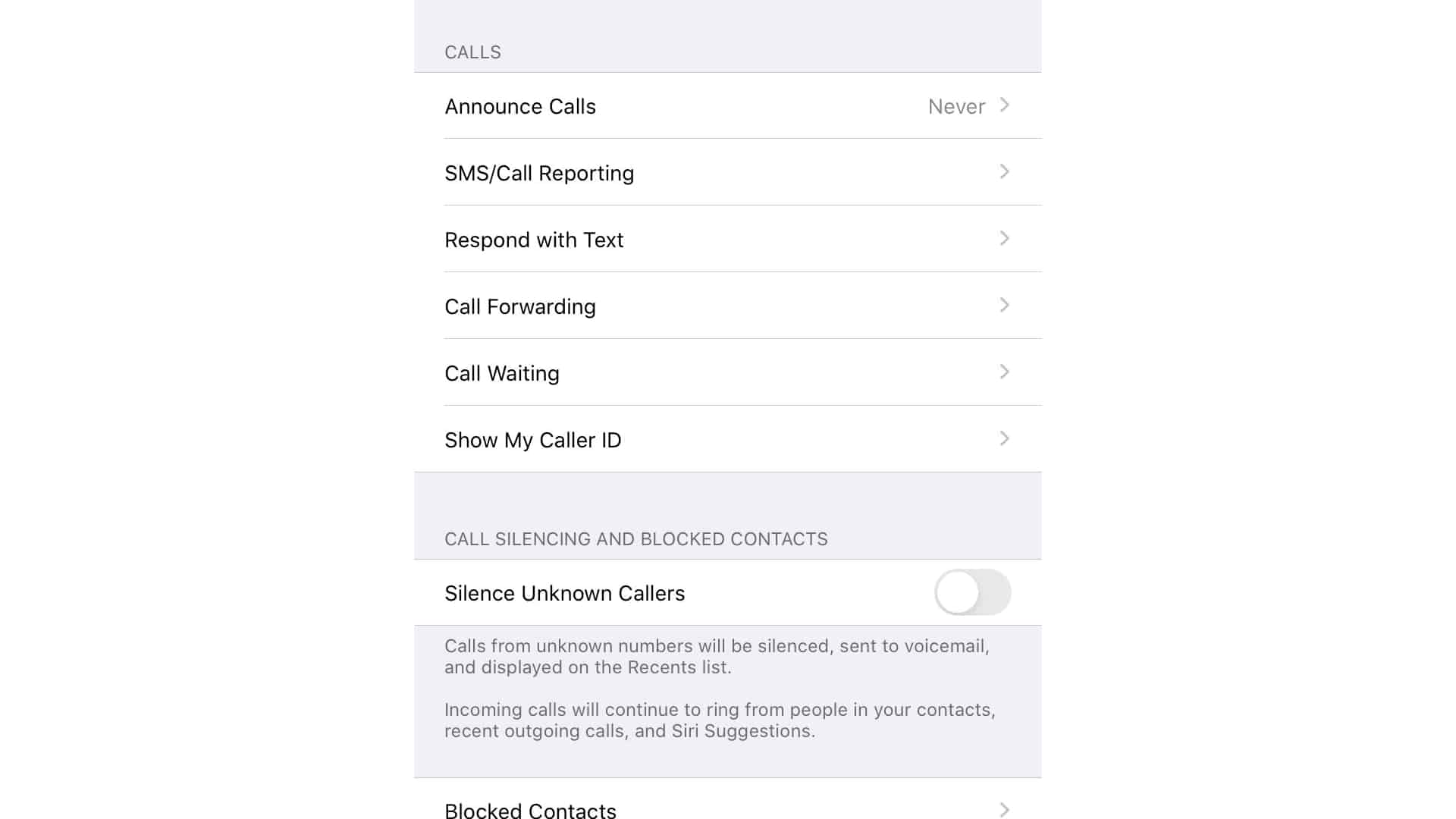This screenshot has width=1456, height=819.
Task: Open Show My Caller ID
Action: 727,440
